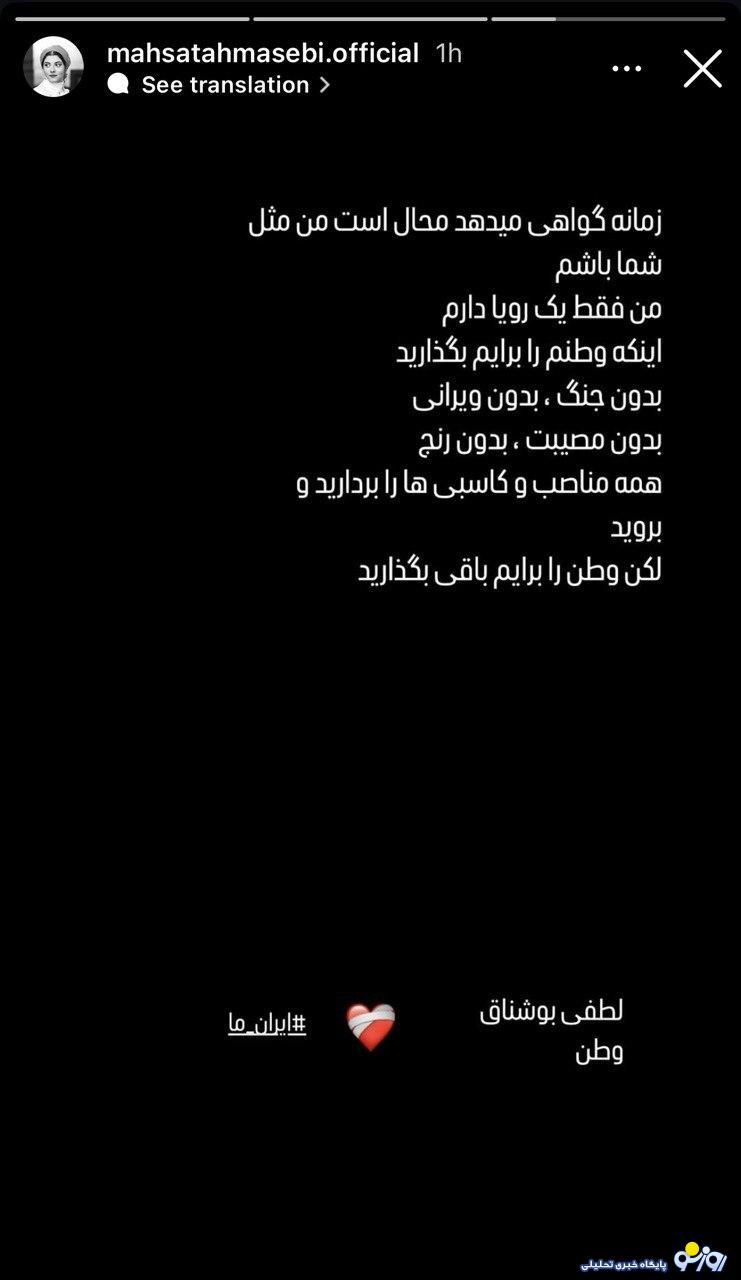This screenshot has width=741, height=1280.
Task: Tap the لطفی بوشناق artist credit
Action: pos(553,1010)
